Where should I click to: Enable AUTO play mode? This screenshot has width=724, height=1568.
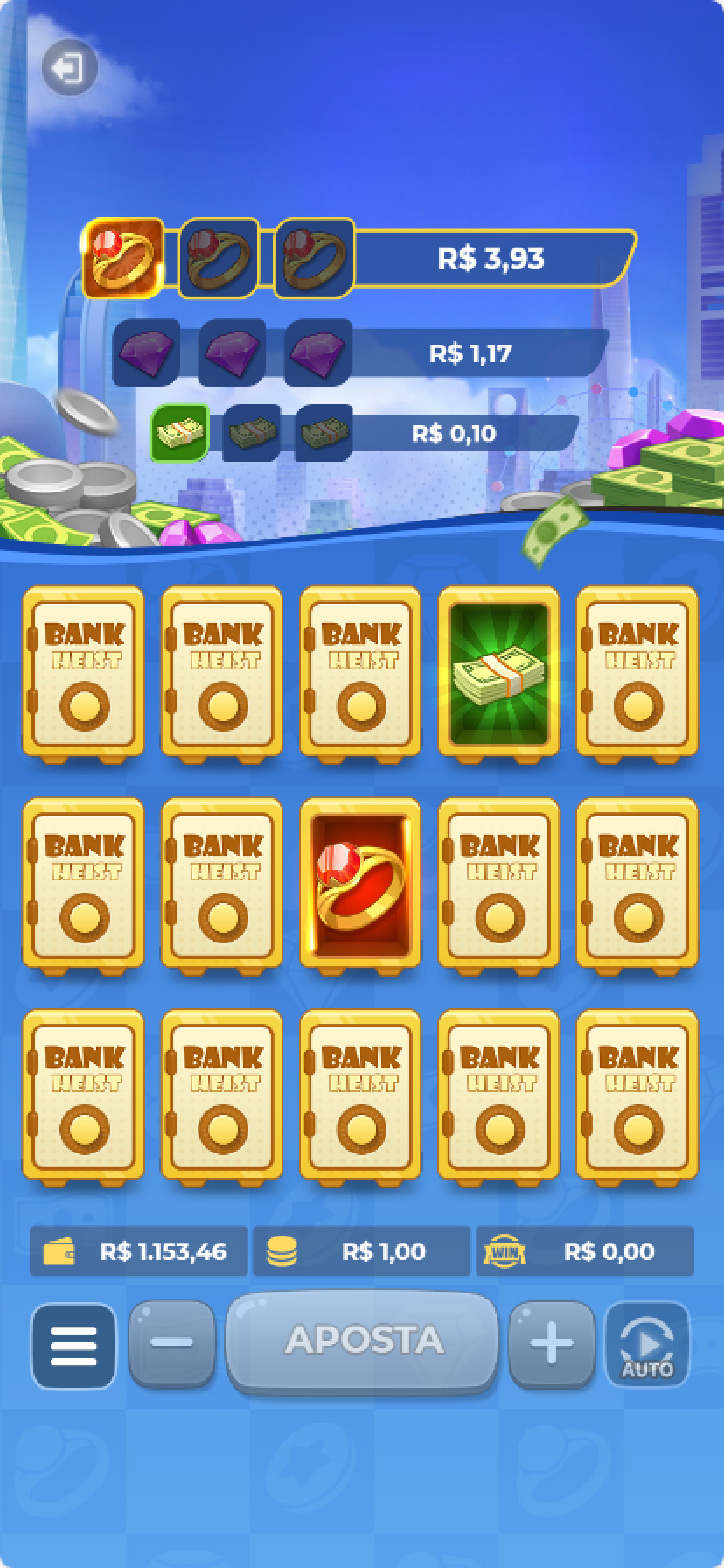click(647, 1345)
